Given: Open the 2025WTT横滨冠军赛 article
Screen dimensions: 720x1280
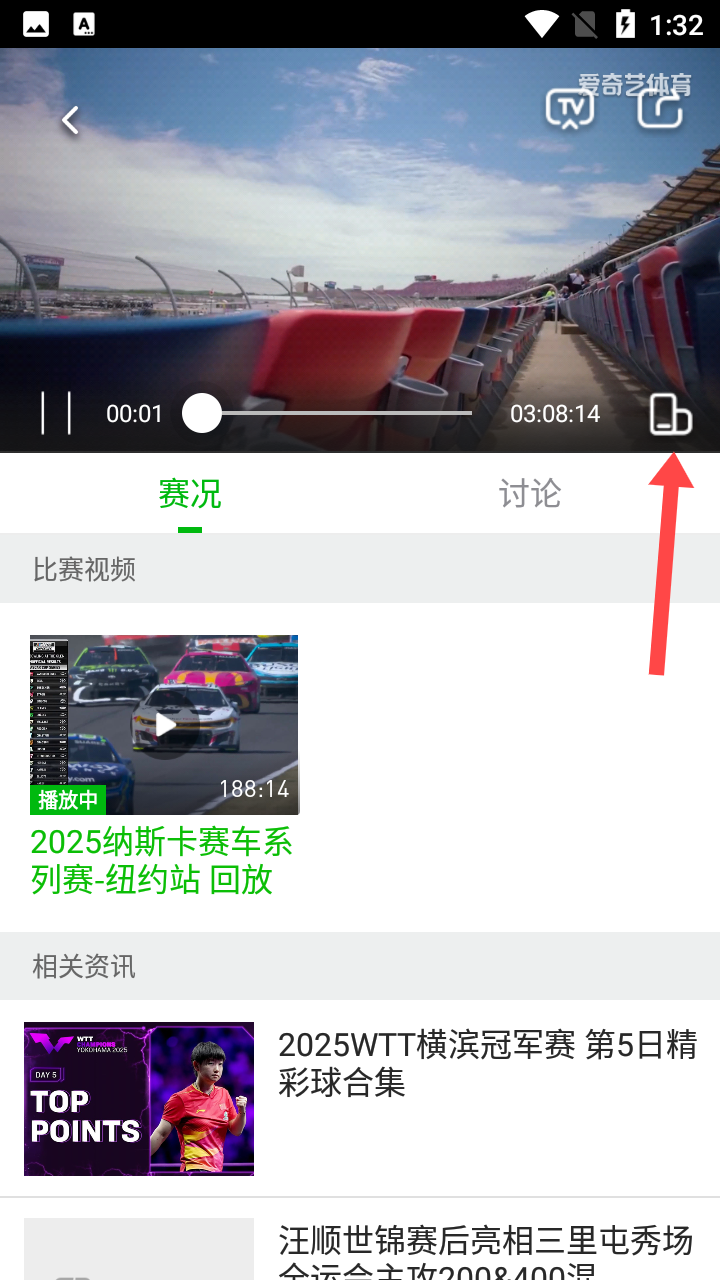Looking at the screenshot, I should tap(487, 1064).
